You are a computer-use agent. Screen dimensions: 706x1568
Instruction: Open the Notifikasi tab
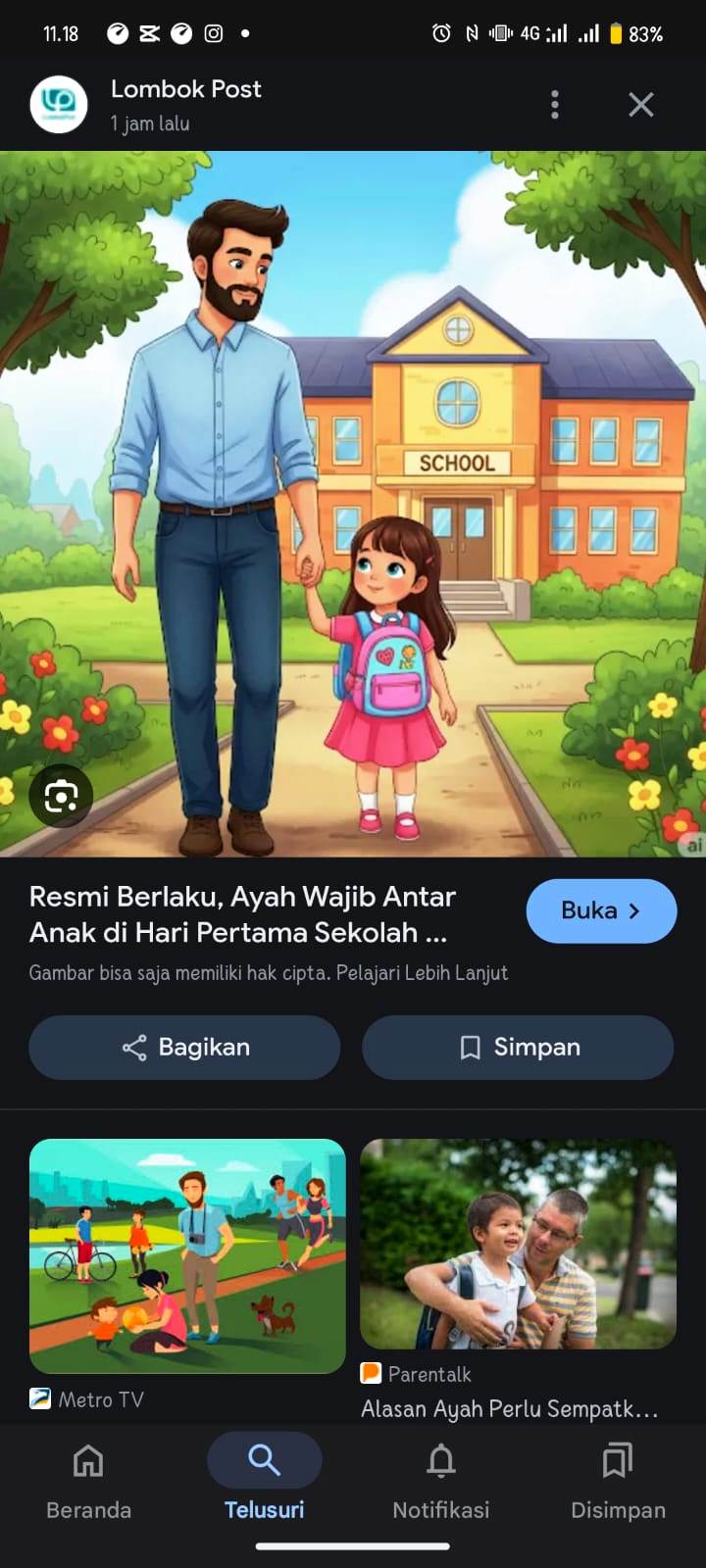[x=440, y=1480]
